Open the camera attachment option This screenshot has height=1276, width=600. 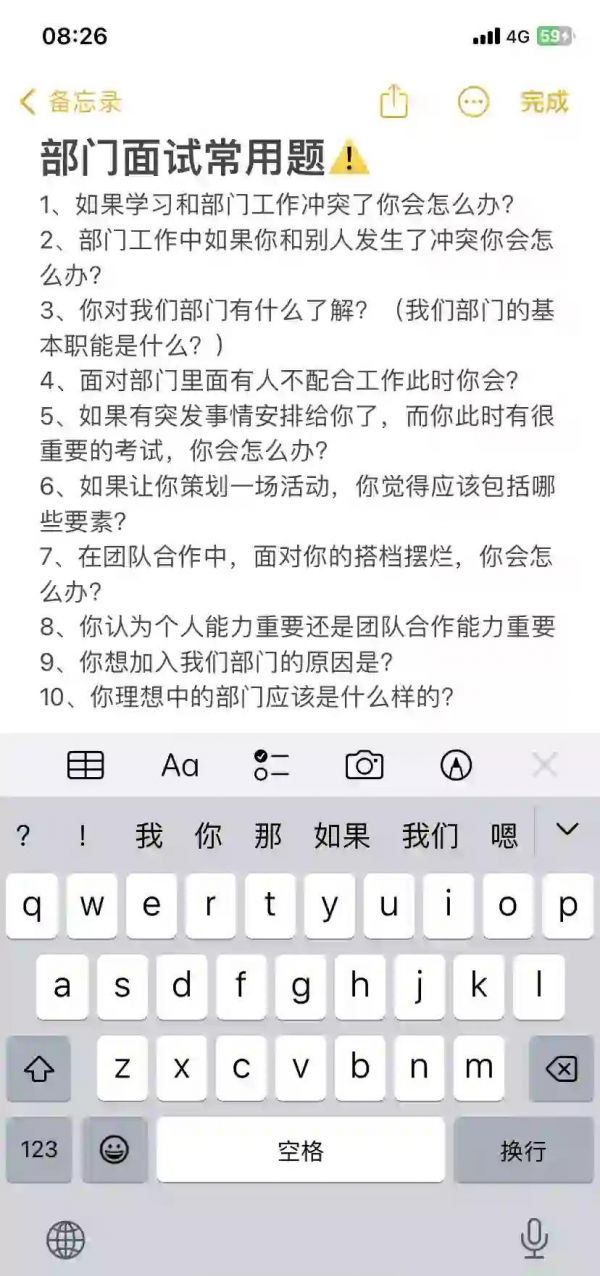(364, 766)
